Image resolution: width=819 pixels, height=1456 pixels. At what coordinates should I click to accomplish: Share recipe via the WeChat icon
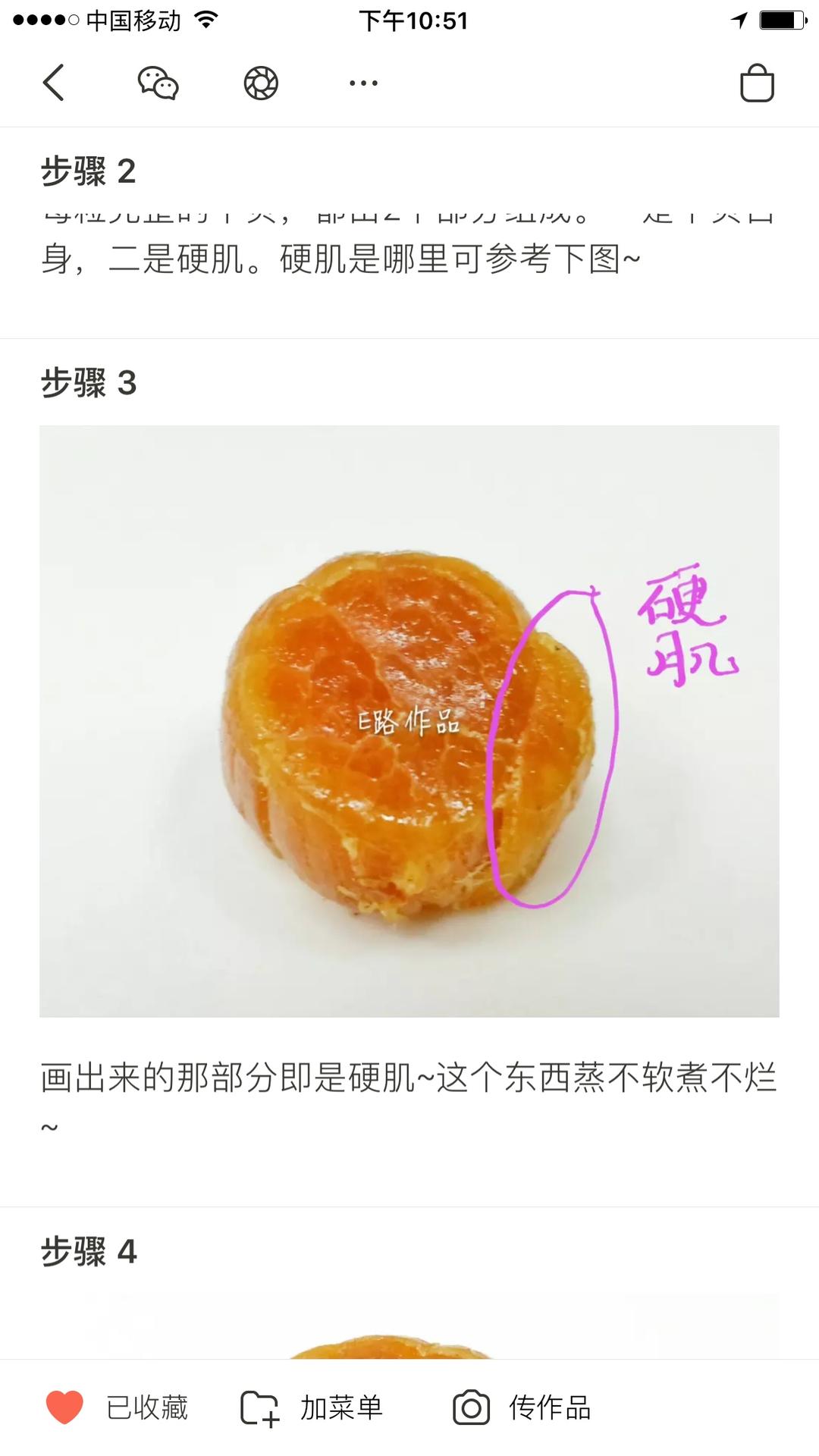coord(157,82)
